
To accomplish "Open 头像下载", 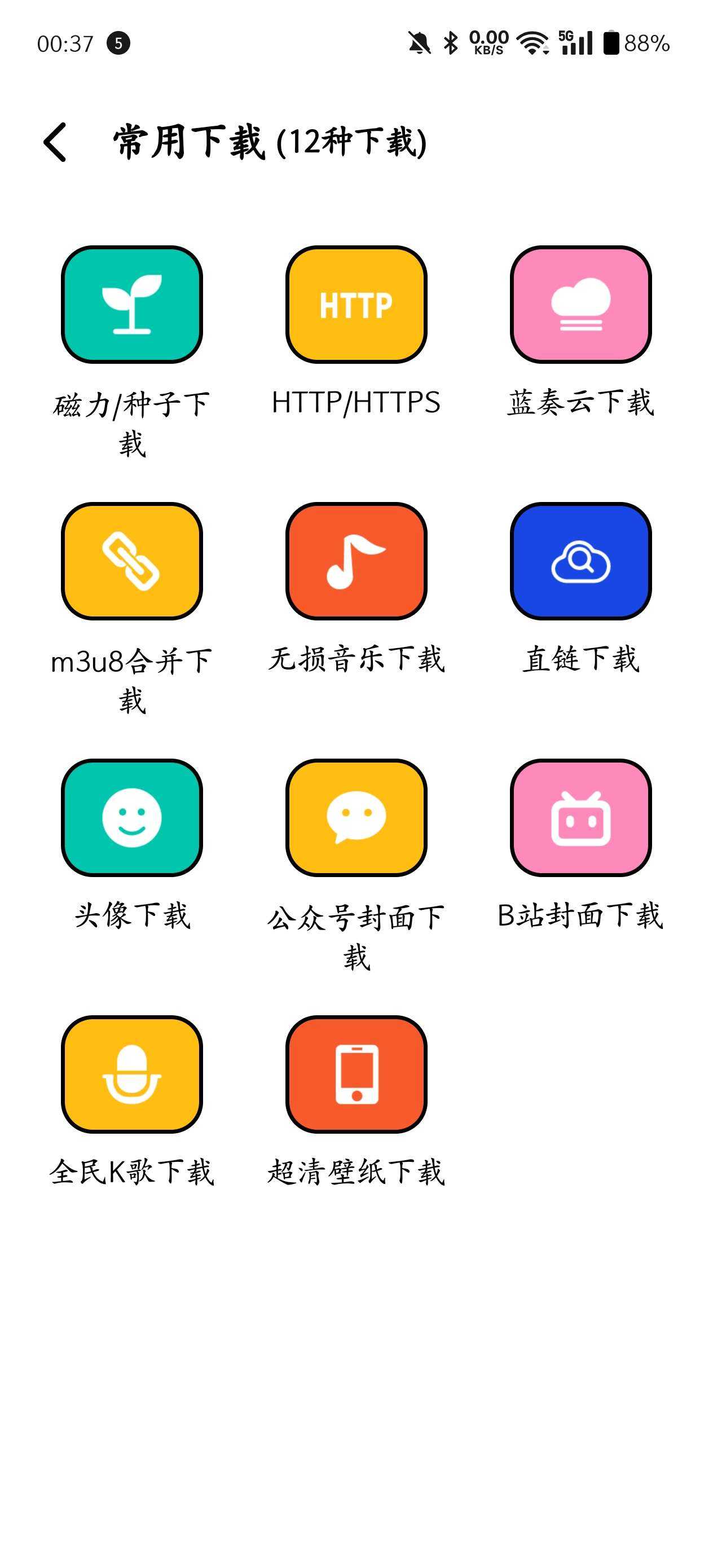I will [132, 817].
